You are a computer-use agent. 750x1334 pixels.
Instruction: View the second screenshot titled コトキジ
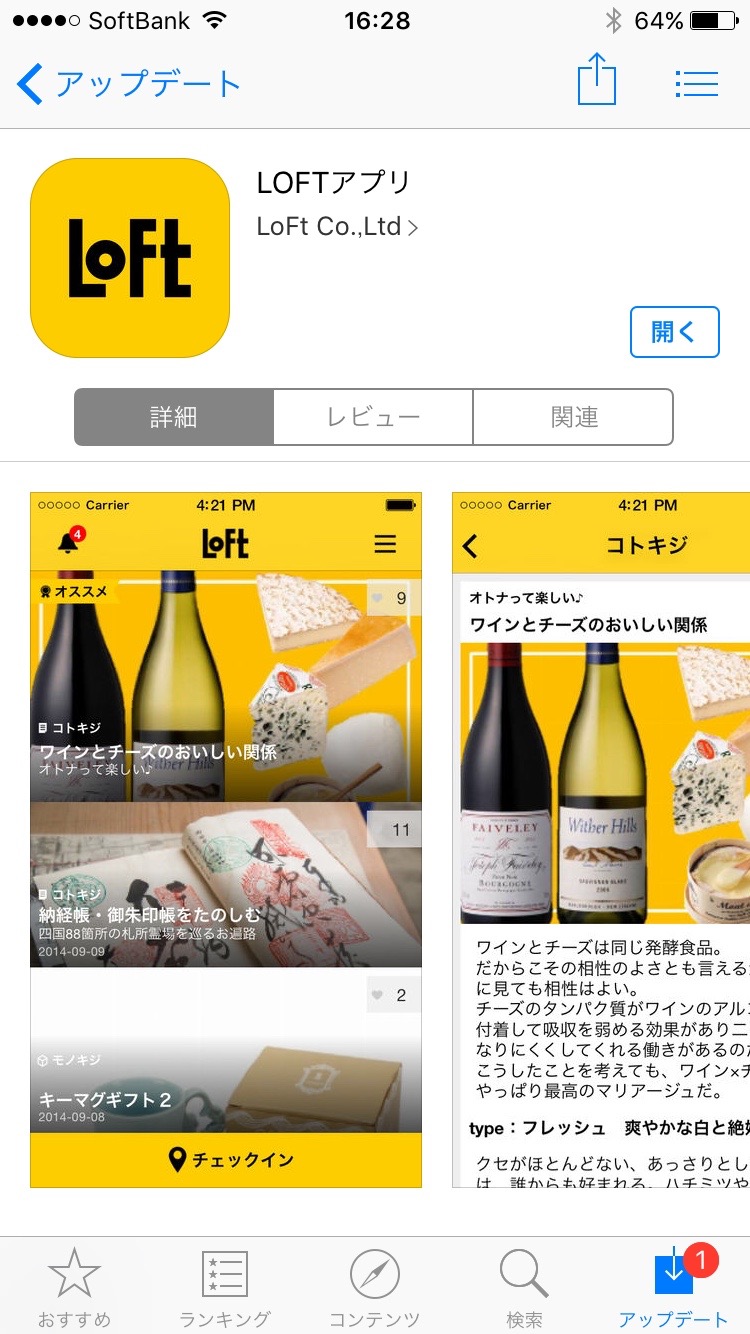coord(602,840)
